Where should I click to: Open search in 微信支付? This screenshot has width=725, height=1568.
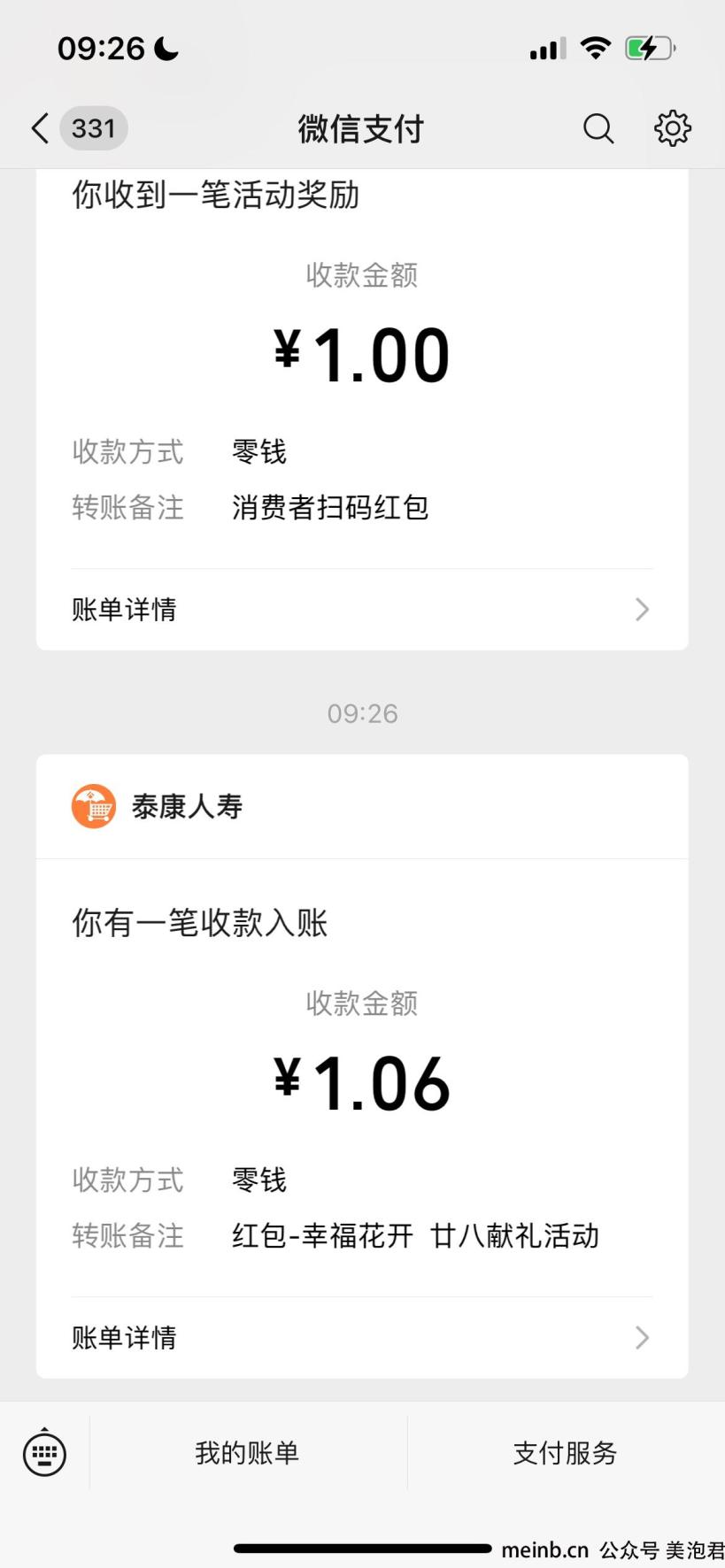click(598, 128)
